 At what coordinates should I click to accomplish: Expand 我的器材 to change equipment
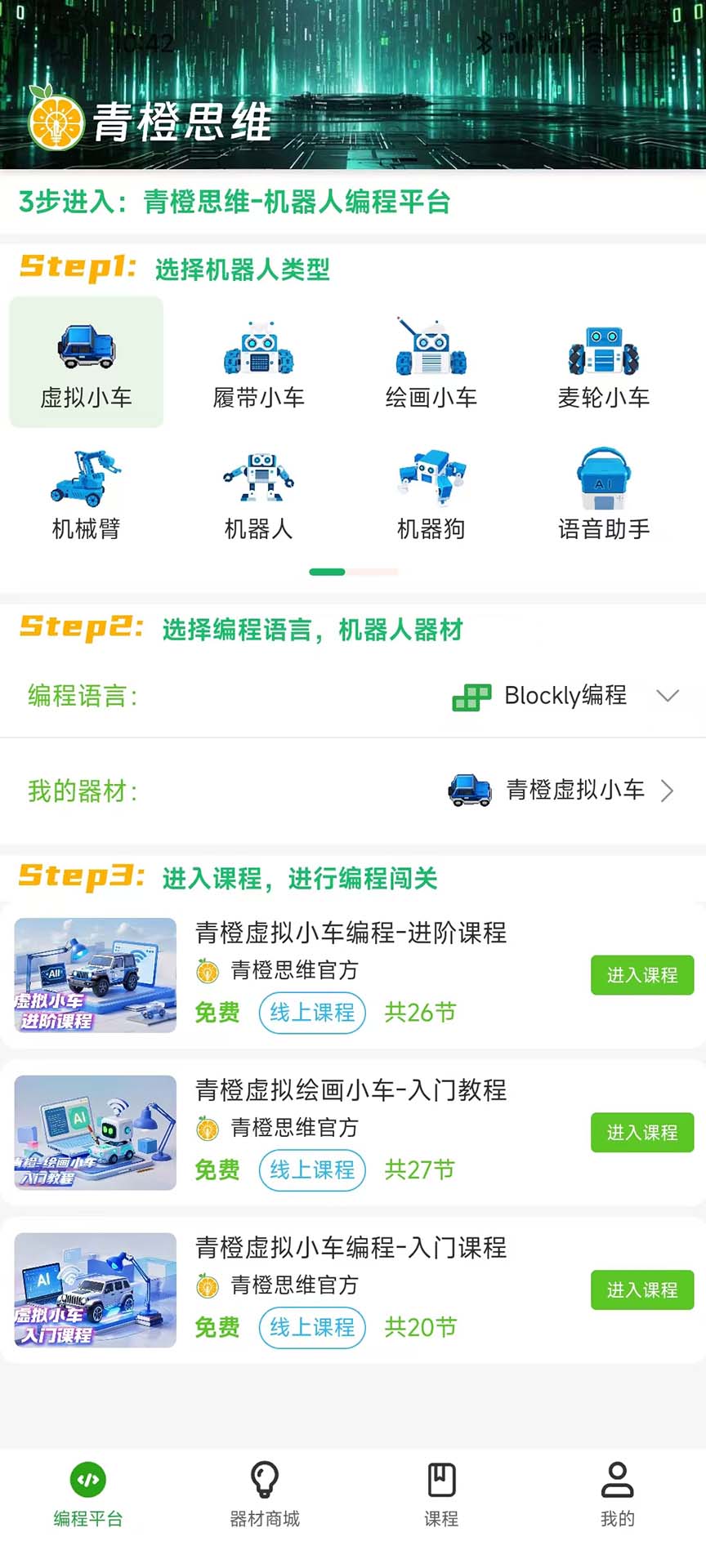coord(572,791)
